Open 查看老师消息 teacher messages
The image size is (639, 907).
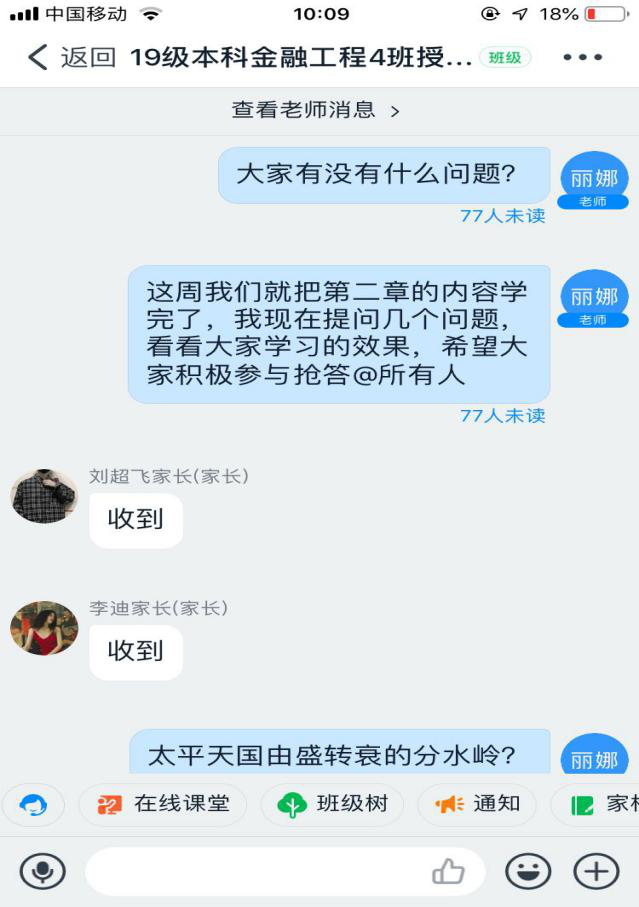[x=317, y=111]
